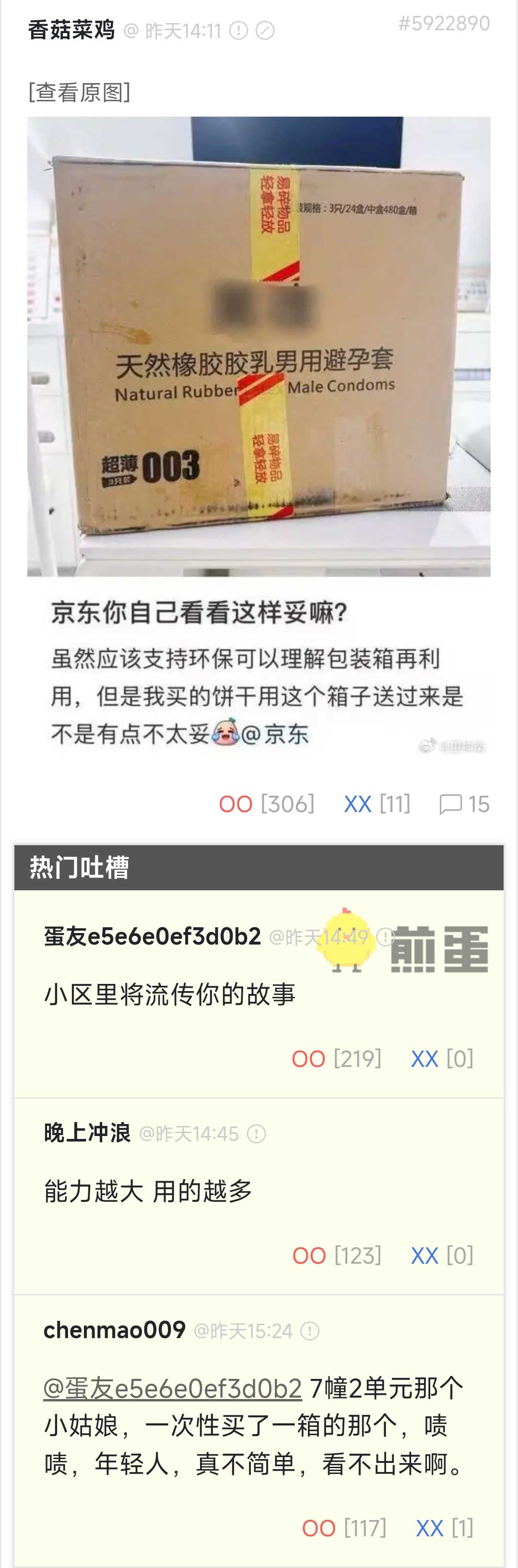This screenshot has height=1568, width=518.
Task: Report chenmao009's comment
Action: point(310,1331)
